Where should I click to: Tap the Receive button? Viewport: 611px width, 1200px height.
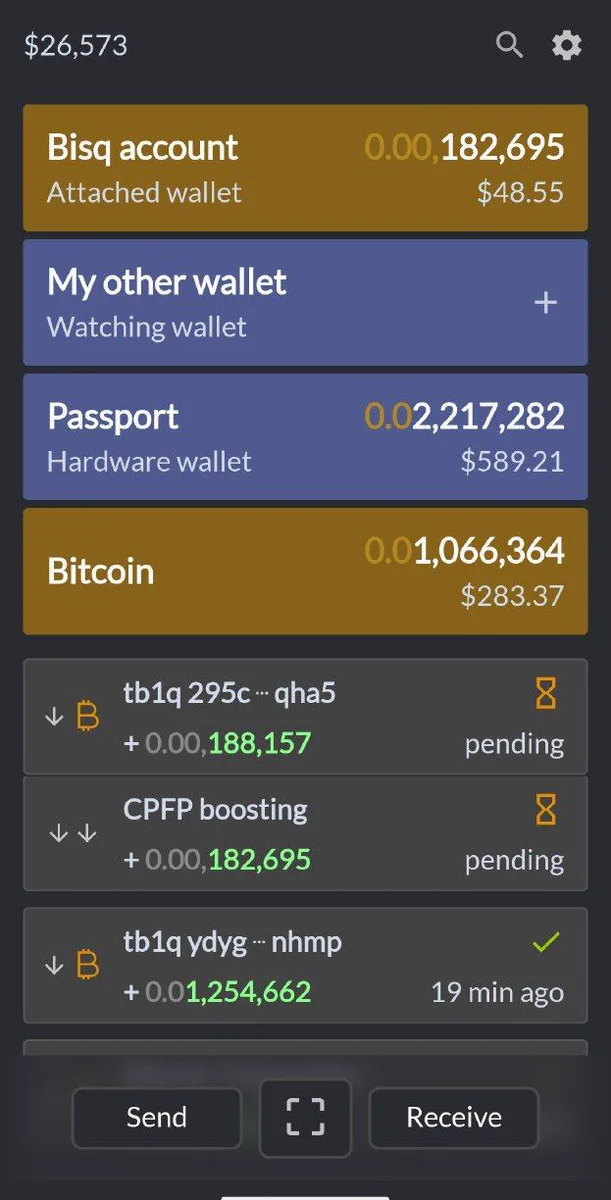454,1117
